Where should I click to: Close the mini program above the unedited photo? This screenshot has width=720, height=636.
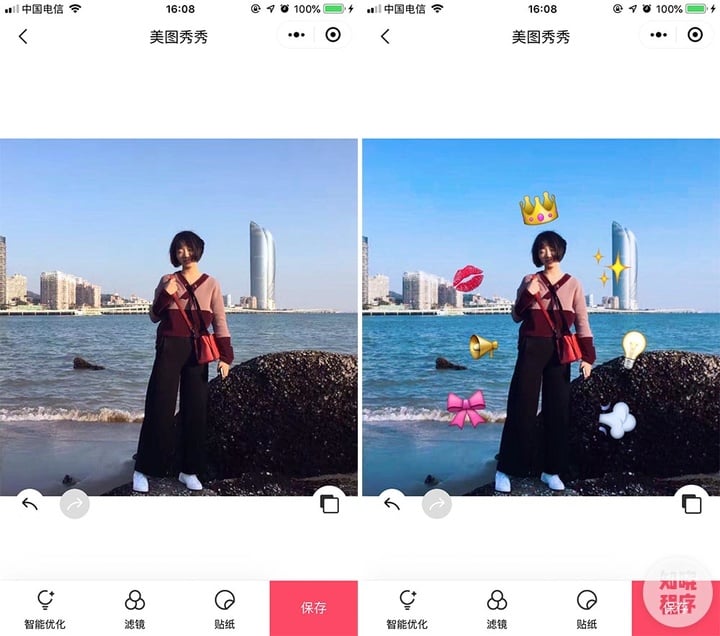pos(334,35)
